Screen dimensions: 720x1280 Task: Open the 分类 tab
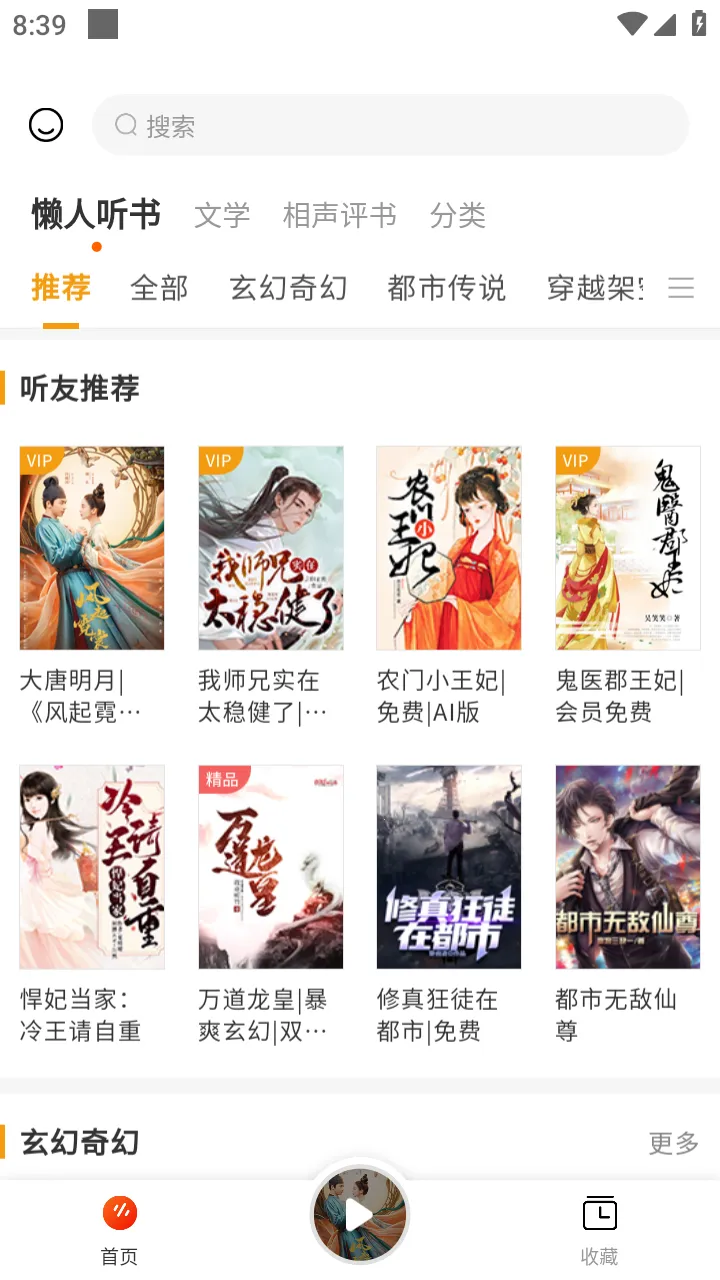click(x=457, y=215)
